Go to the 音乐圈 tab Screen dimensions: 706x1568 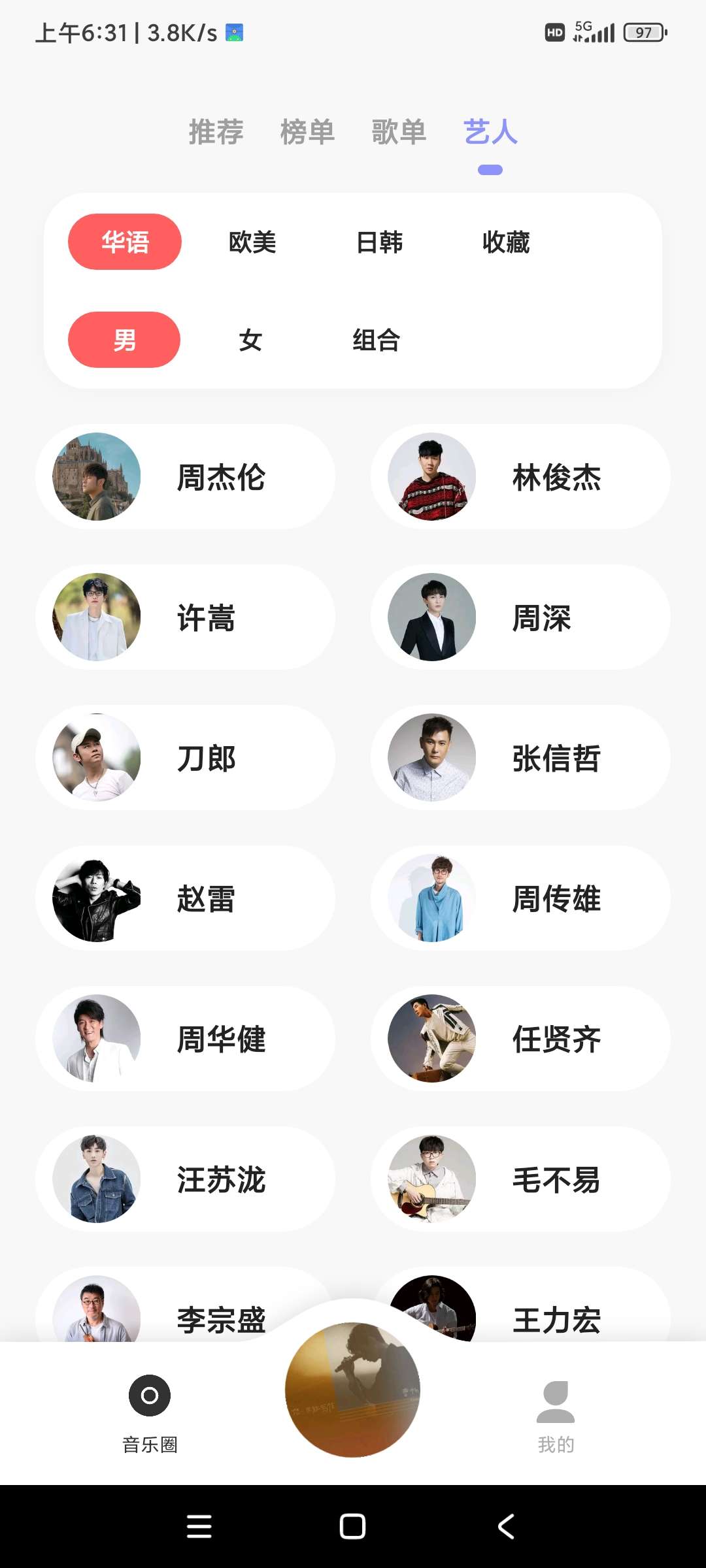150,1411
